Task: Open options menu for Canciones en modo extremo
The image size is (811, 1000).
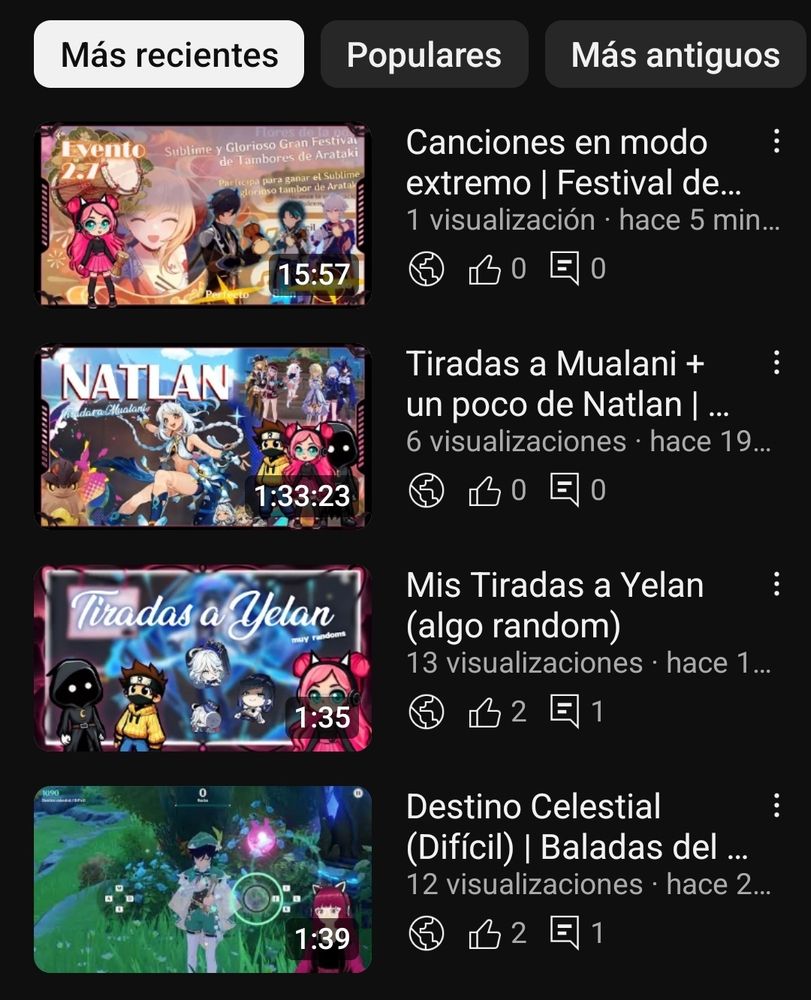Action: (x=776, y=142)
